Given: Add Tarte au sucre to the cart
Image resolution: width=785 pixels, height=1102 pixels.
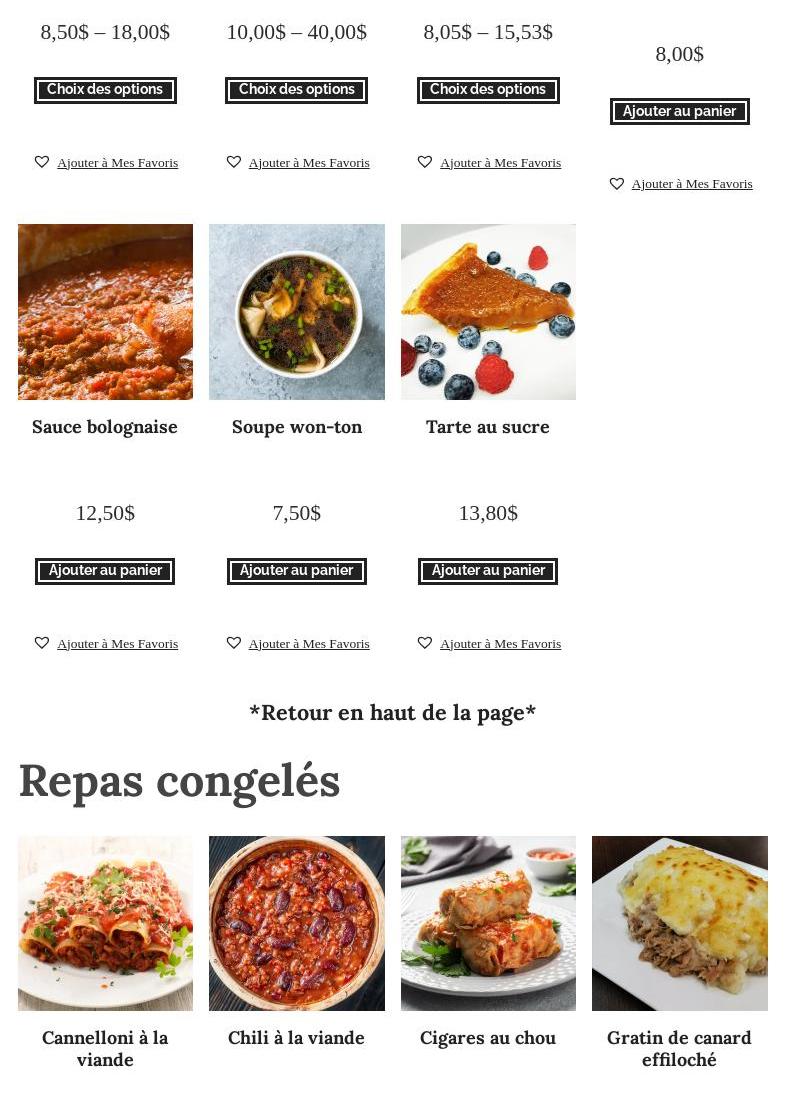Looking at the screenshot, I should pyautogui.click(x=488, y=571).
